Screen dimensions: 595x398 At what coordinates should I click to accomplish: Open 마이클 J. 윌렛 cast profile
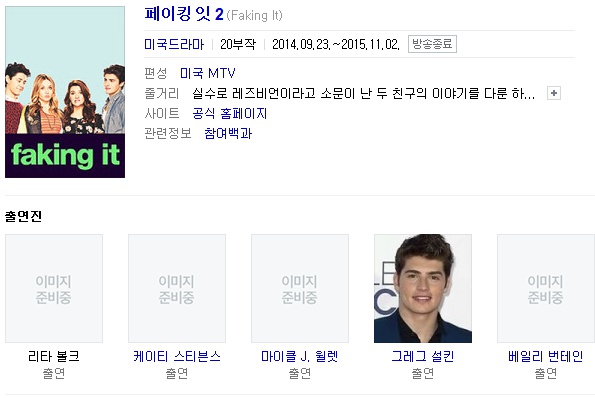(x=300, y=356)
